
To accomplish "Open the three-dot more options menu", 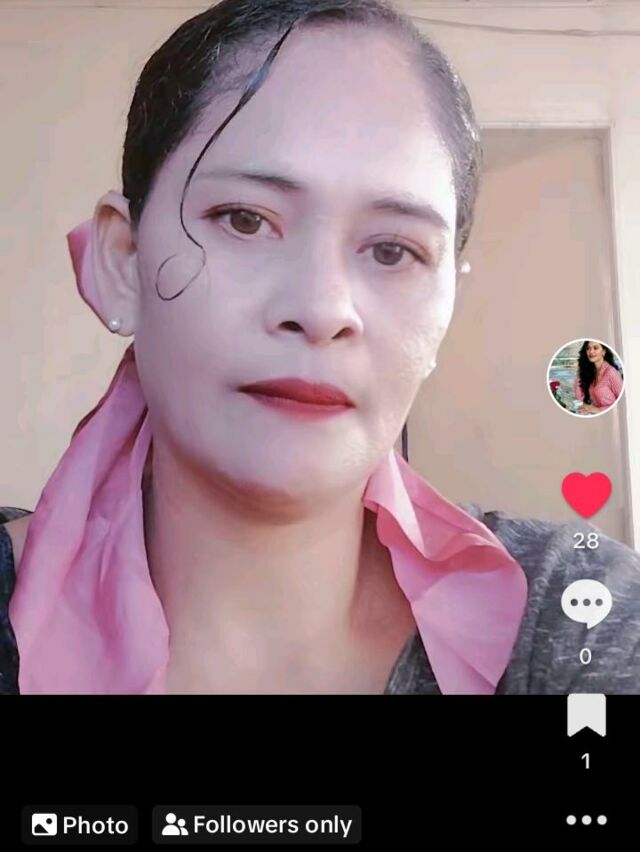I will coord(586,820).
